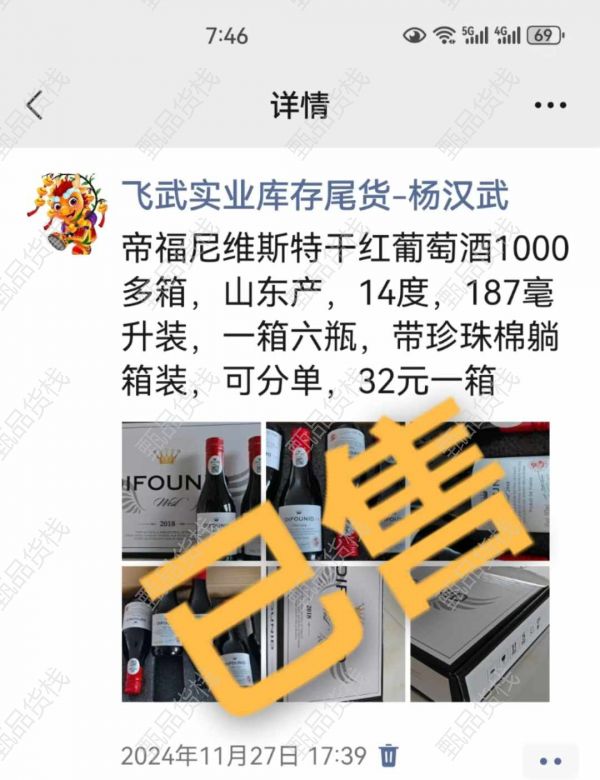600x780 pixels.
Task: Open the three-dot overflow menu
Action: [x=550, y=106]
